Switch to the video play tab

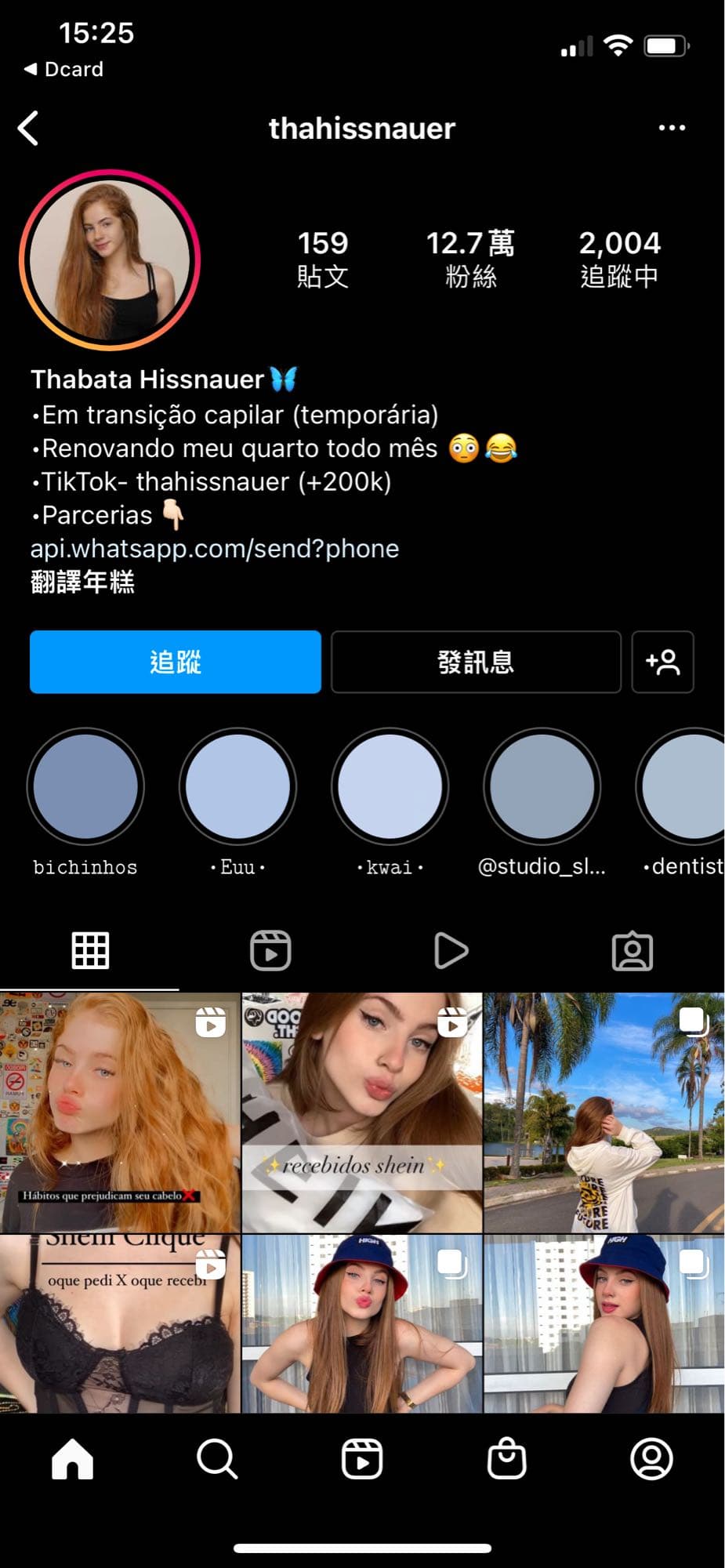coord(451,951)
